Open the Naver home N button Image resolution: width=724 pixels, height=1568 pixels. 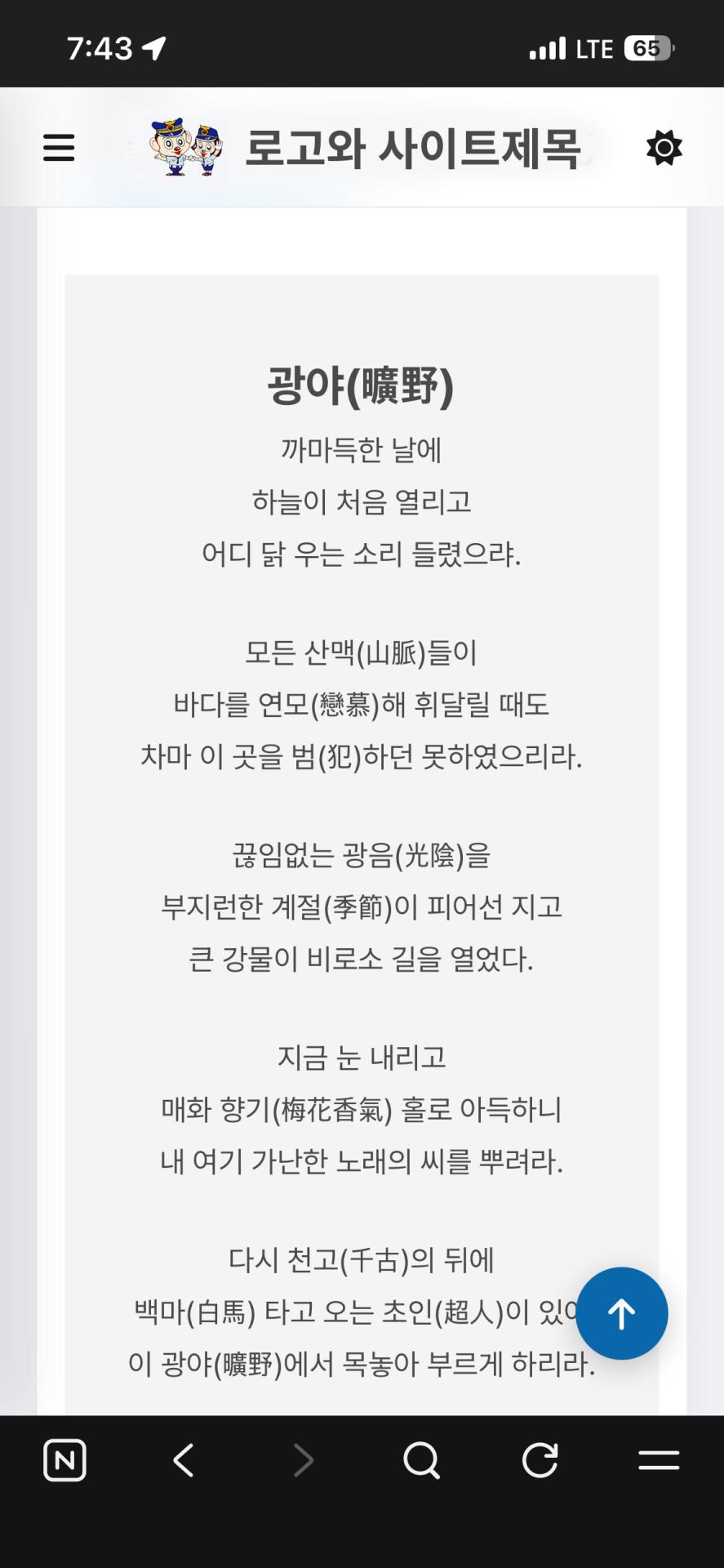[x=64, y=1460]
